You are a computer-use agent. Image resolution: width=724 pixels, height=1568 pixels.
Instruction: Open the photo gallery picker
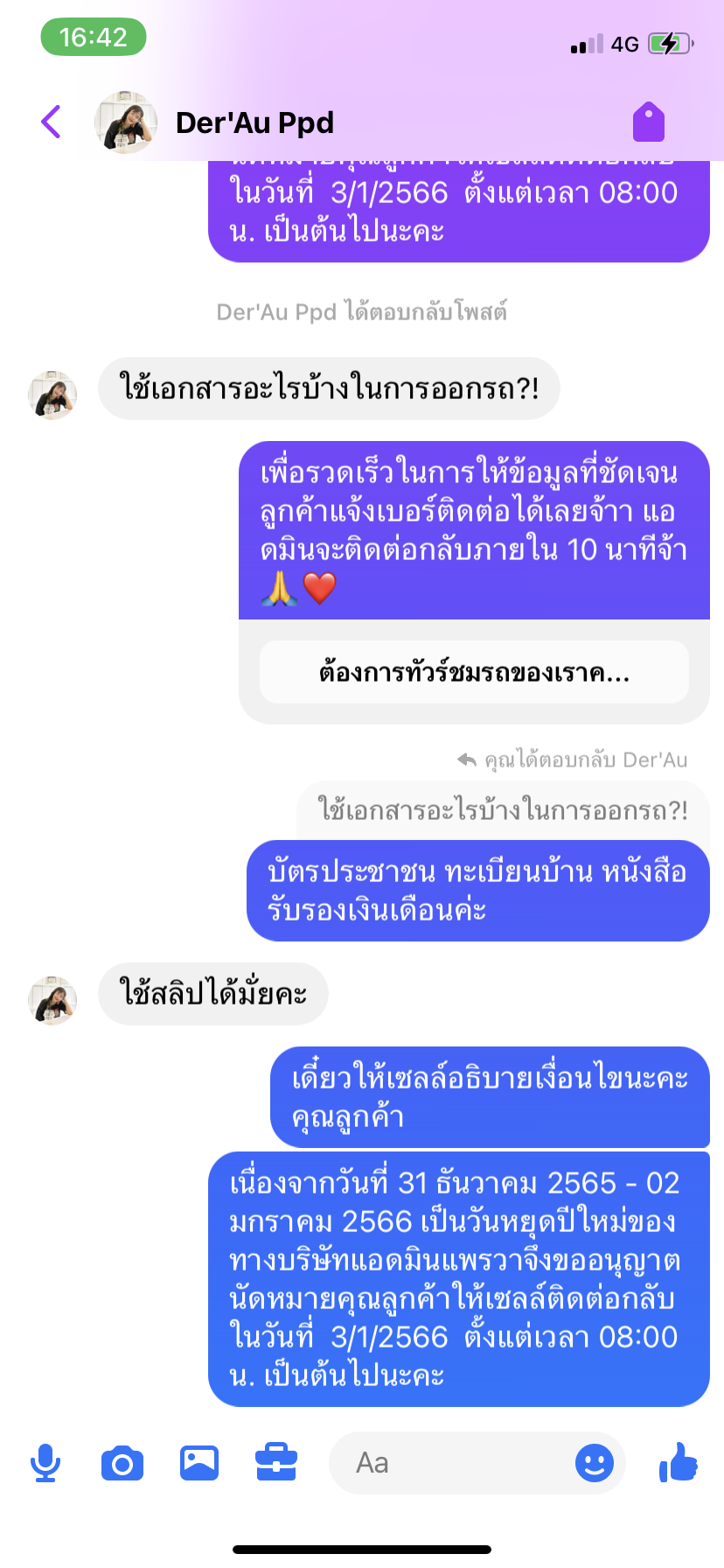[x=199, y=1463]
